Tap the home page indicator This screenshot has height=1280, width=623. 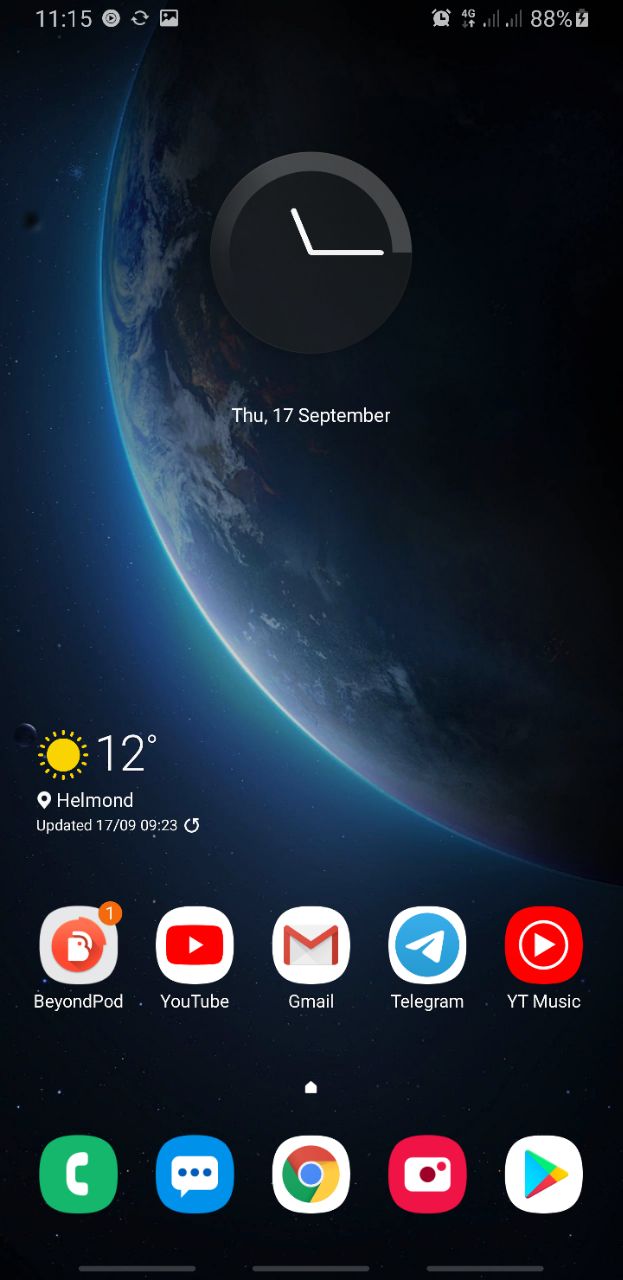tap(311, 1087)
